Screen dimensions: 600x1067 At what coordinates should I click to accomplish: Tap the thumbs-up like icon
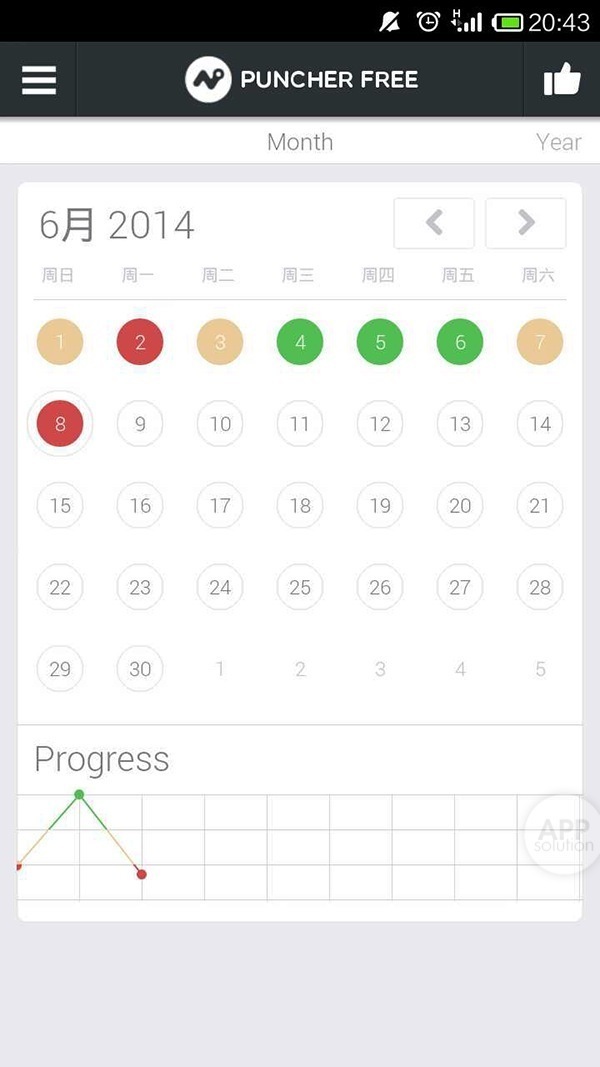tap(562, 79)
